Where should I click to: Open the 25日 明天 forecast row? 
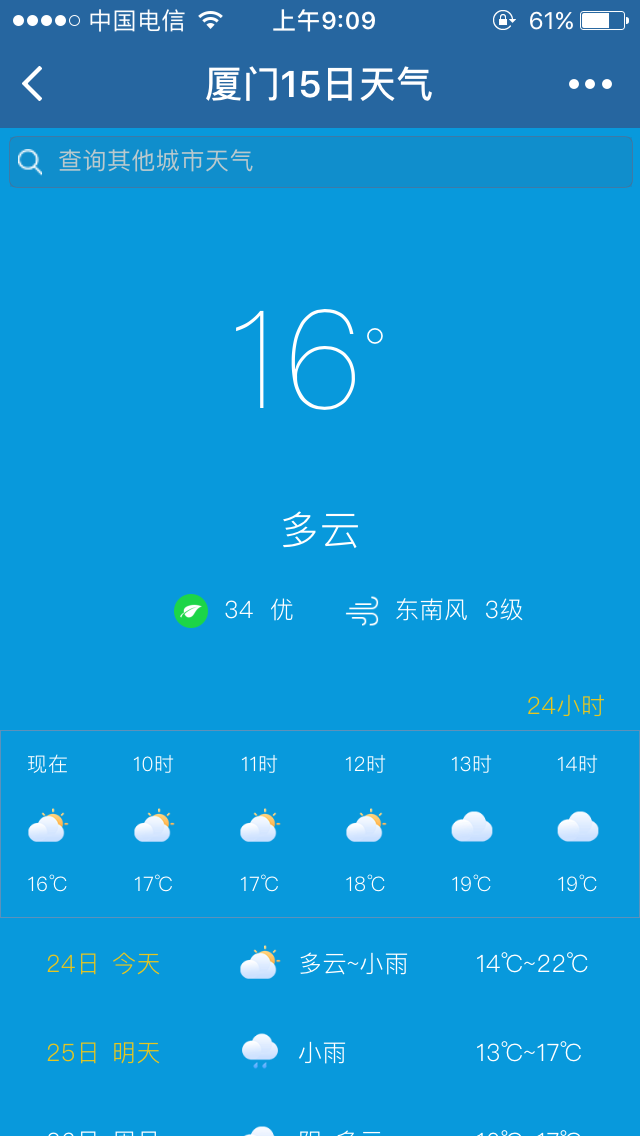tap(320, 1052)
